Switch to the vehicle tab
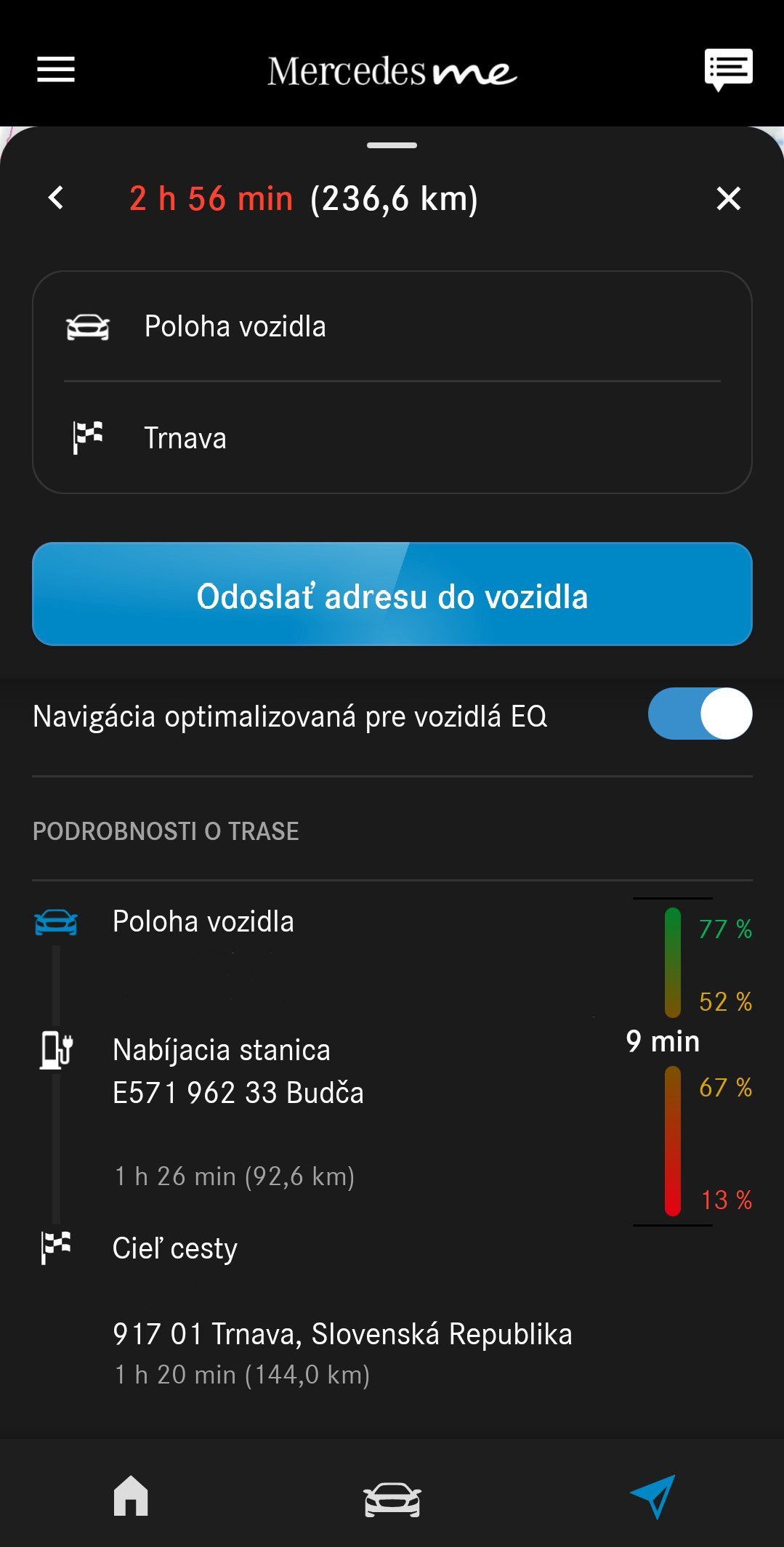This screenshot has height=1547, width=784. tap(392, 1500)
